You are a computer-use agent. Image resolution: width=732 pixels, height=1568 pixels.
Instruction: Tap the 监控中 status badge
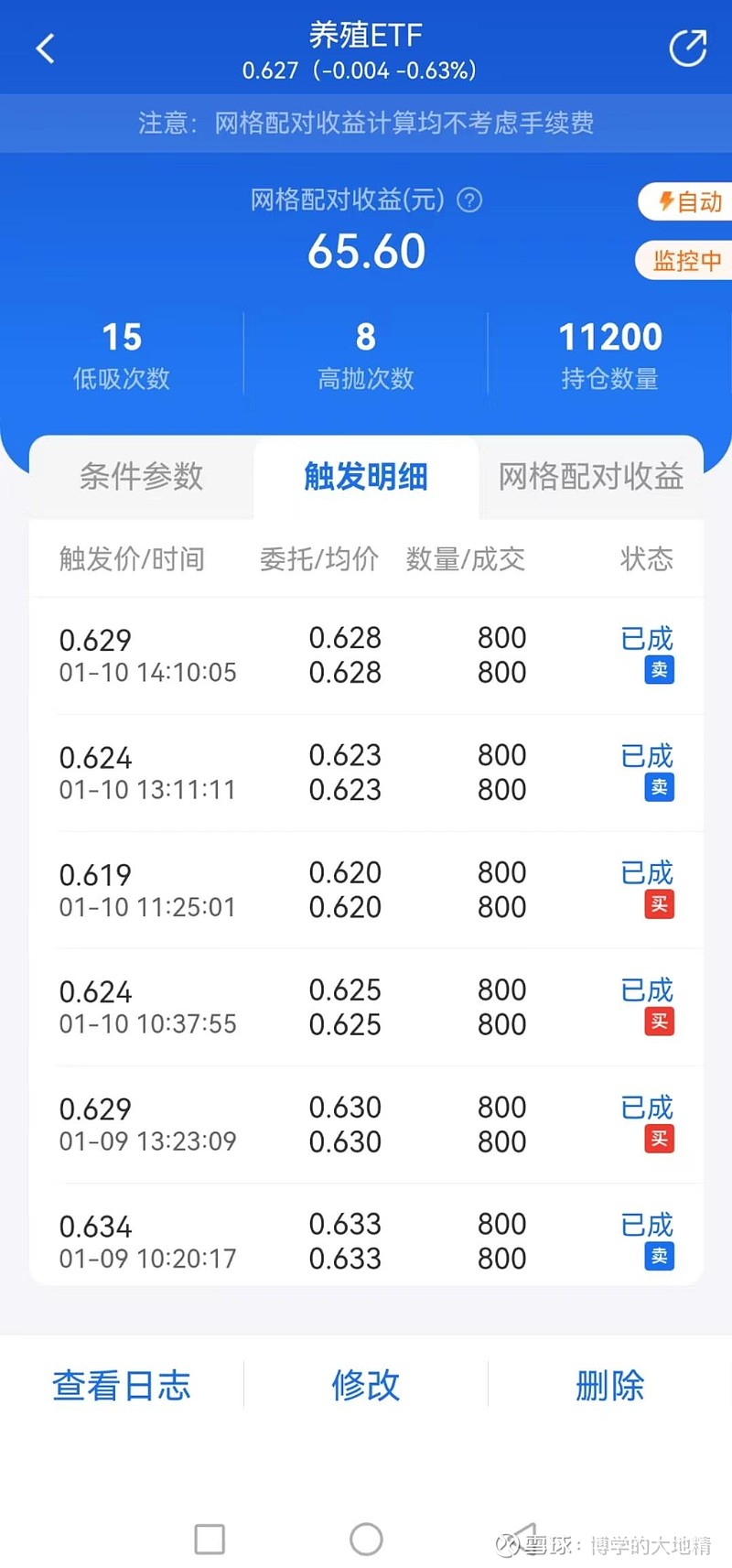pos(684,261)
